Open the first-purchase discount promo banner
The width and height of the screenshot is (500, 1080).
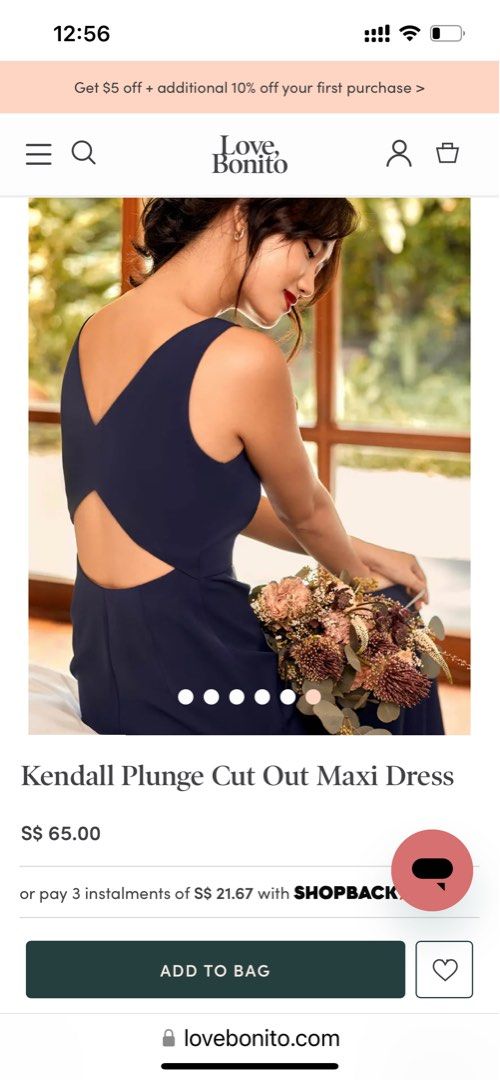pyautogui.click(x=249, y=87)
